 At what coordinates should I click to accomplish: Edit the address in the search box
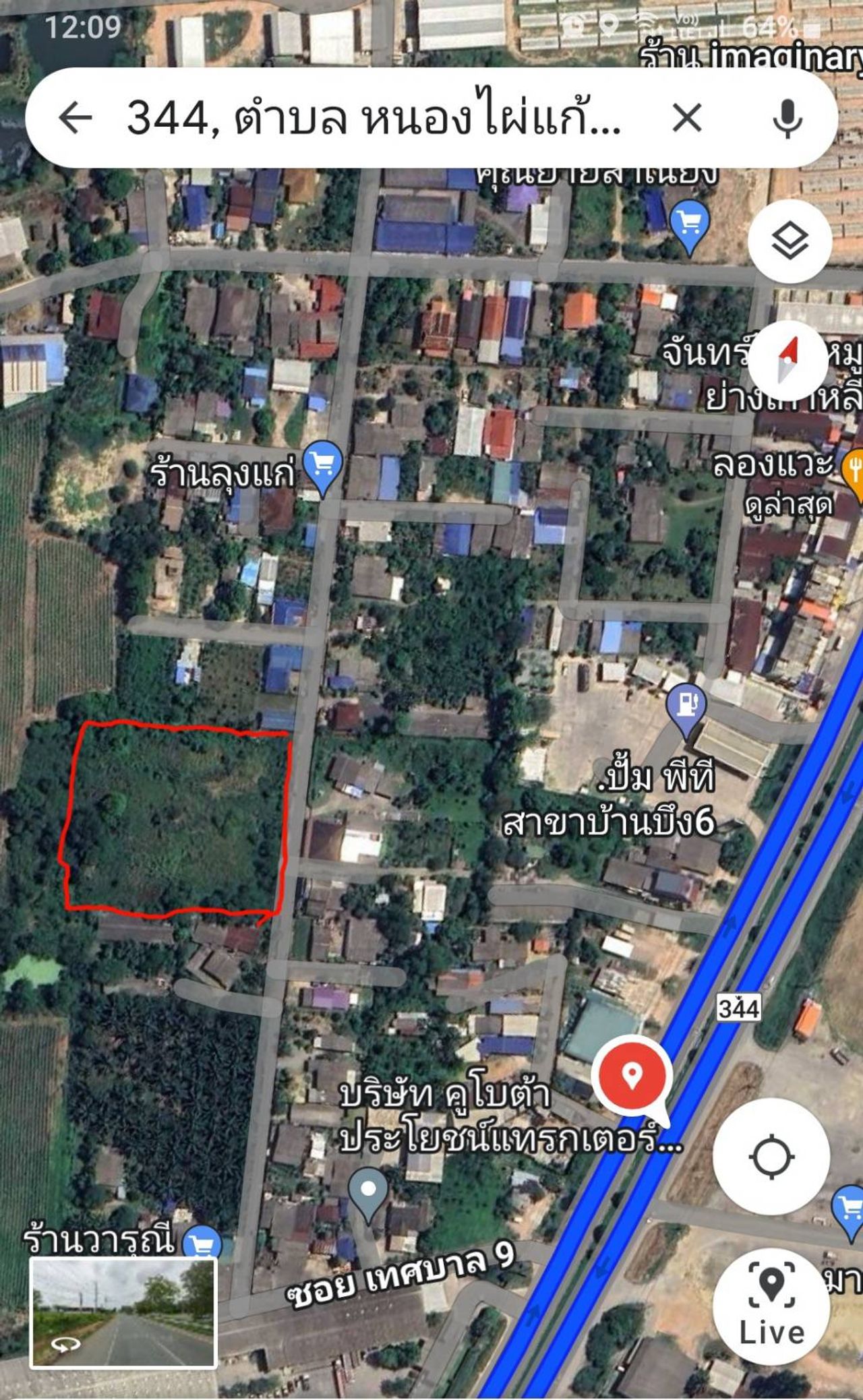click(374, 119)
